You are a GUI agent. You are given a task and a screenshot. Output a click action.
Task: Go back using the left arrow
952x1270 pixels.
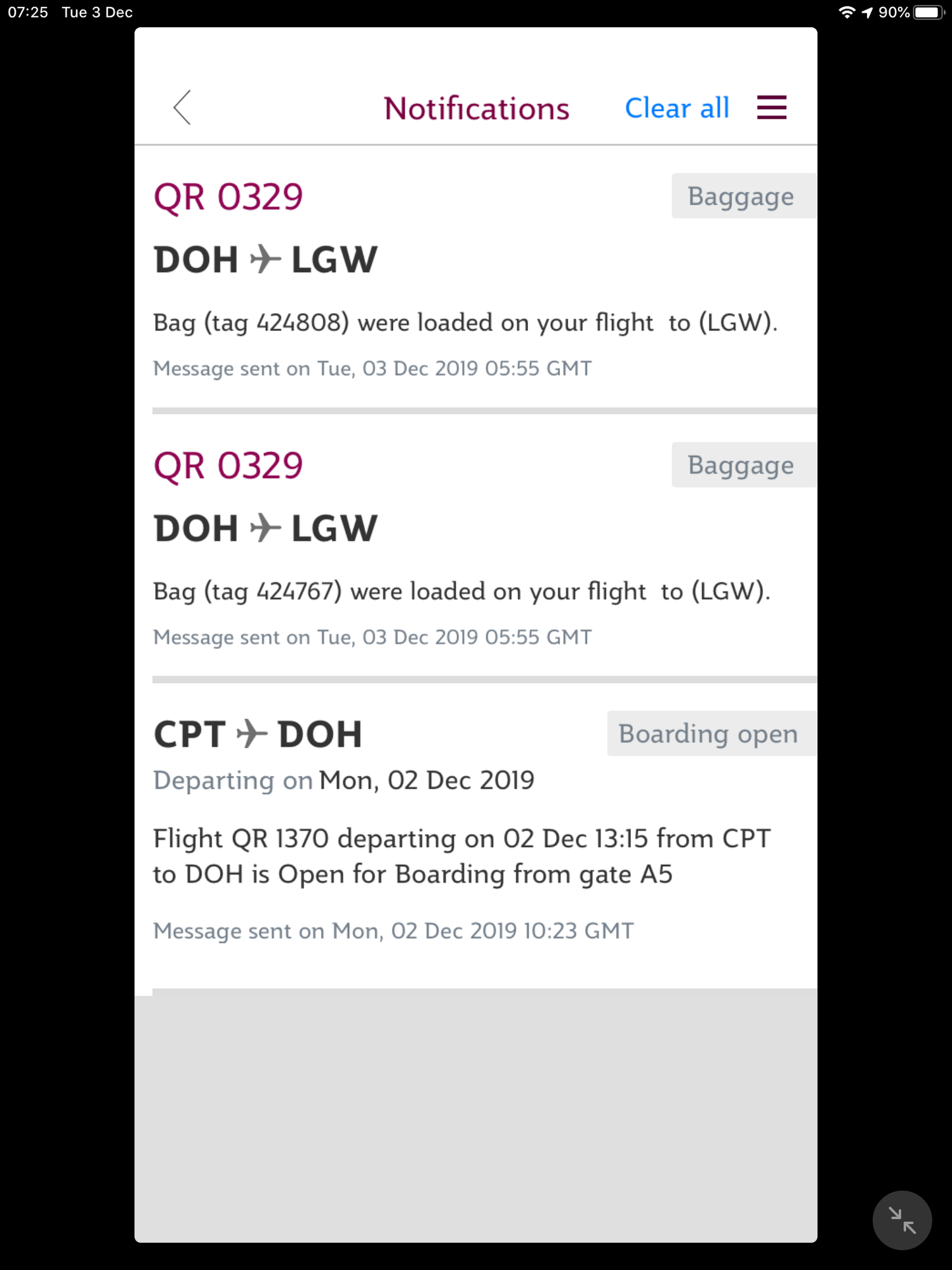point(182,107)
